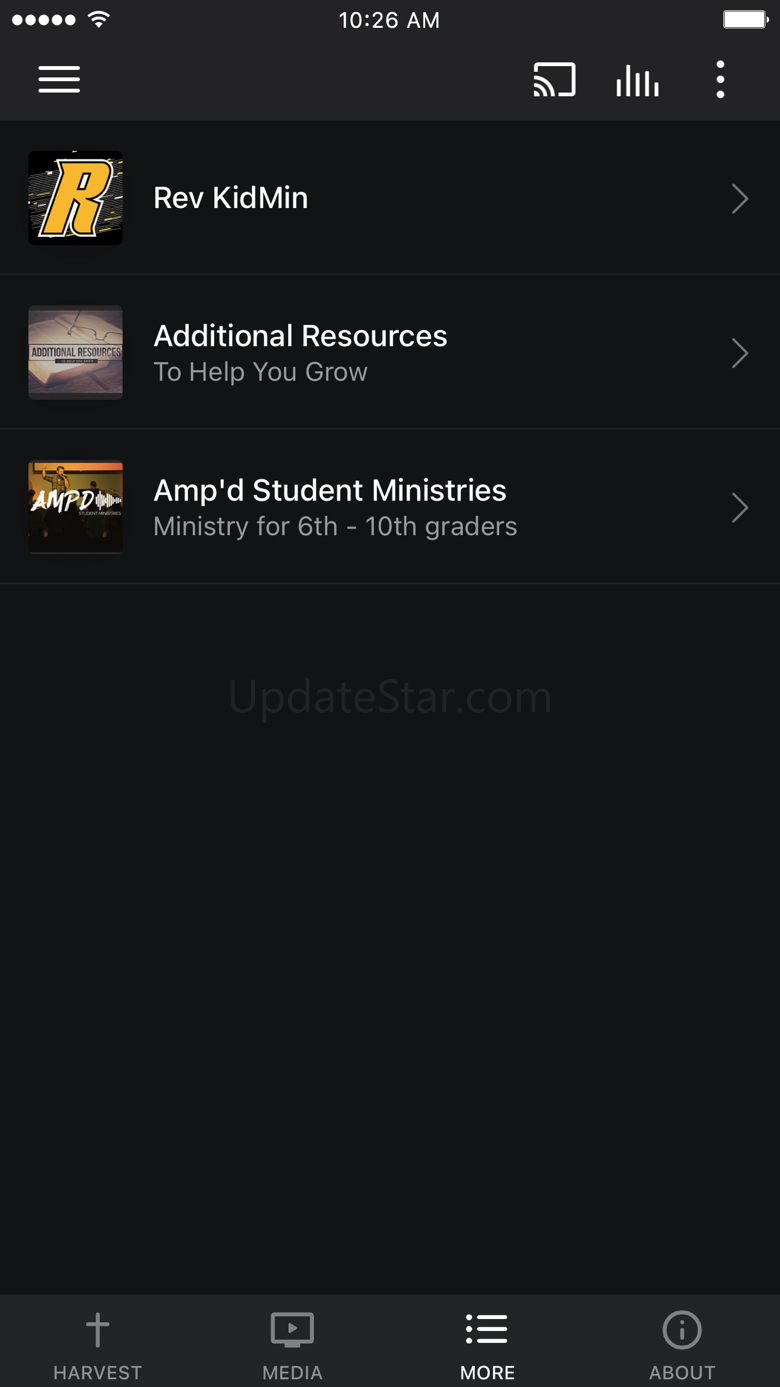The height and width of the screenshot is (1387, 780).
Task: Switch to the Media tab
Action: coord(292,1343)
